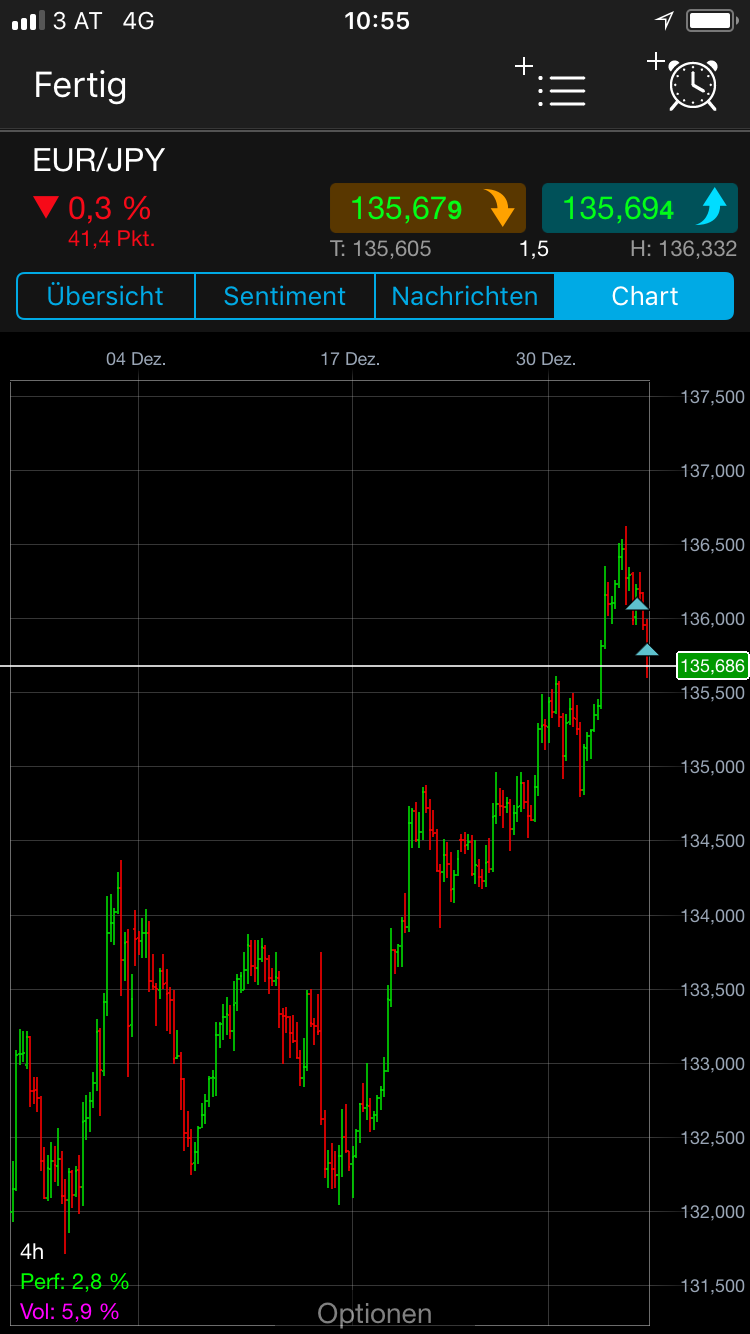Tap the upper cyan arrow marker on the chart
750x1334 pixels.
click(x=637, y=603)
